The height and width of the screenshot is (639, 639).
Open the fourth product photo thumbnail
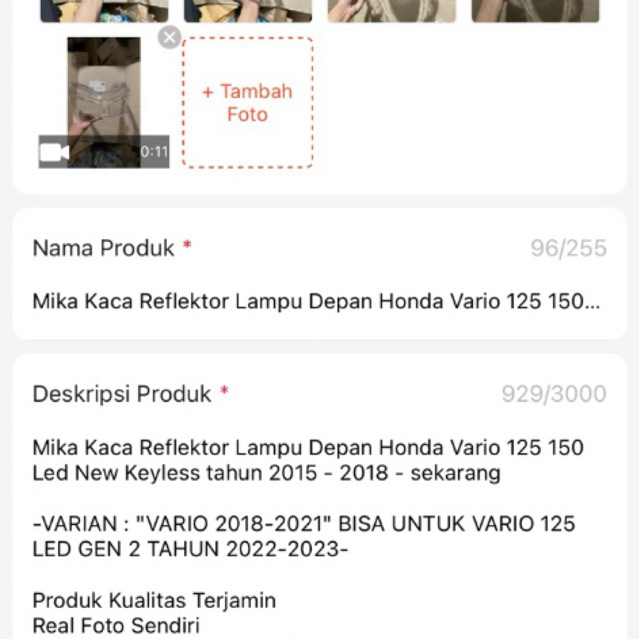click(x=535, y=10)
